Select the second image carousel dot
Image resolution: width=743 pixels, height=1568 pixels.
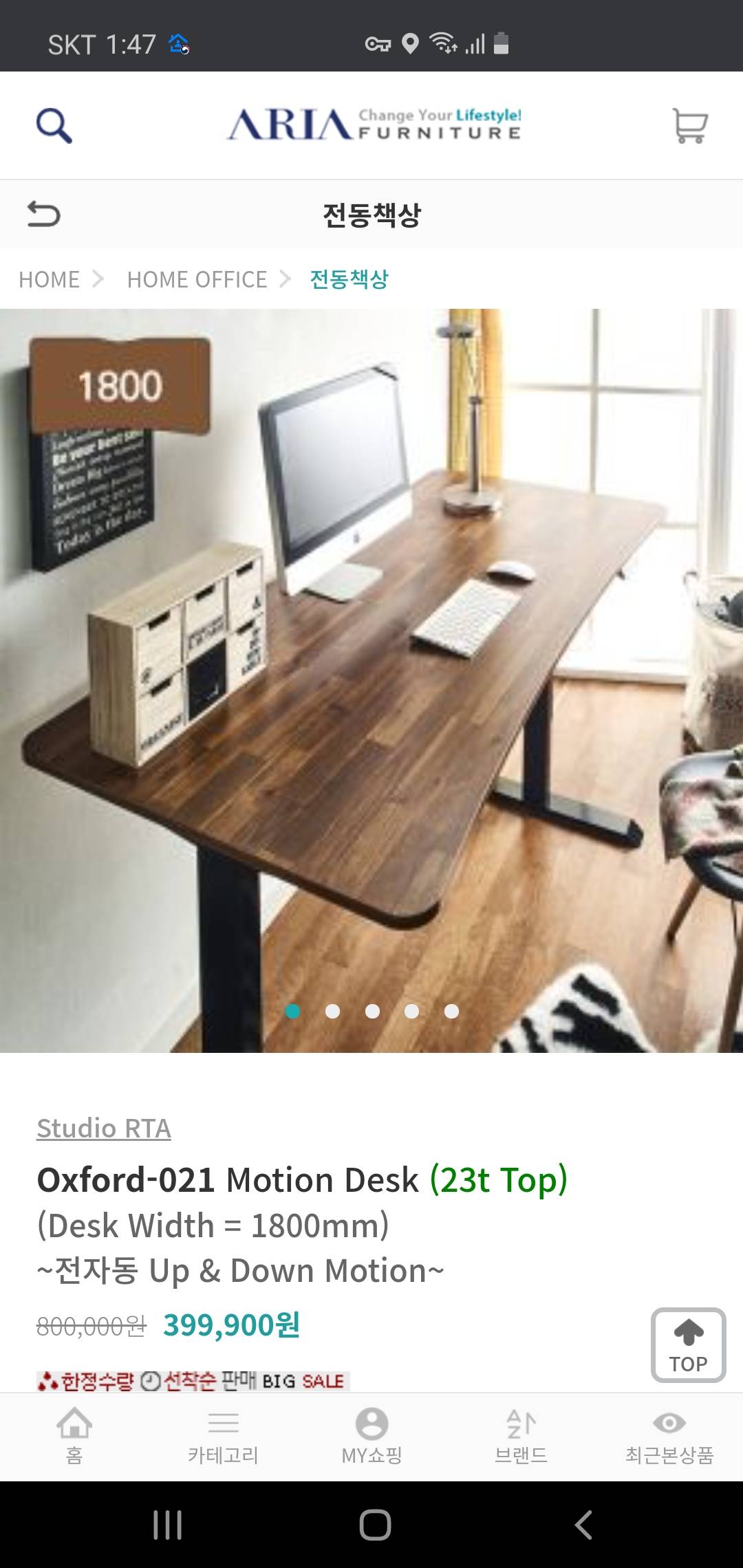(x=332, y=1011)
